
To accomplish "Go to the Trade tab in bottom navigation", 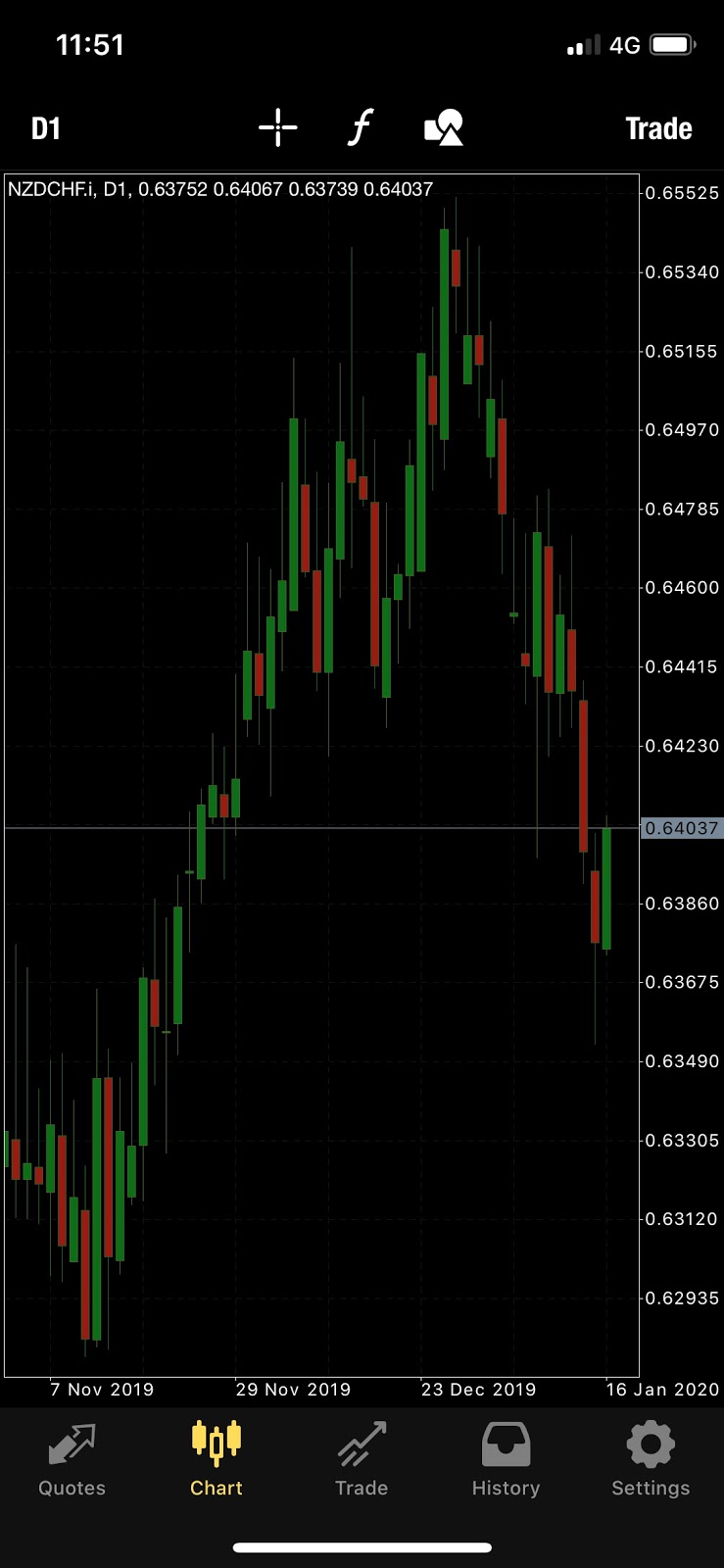I will tap(362, 1460).
